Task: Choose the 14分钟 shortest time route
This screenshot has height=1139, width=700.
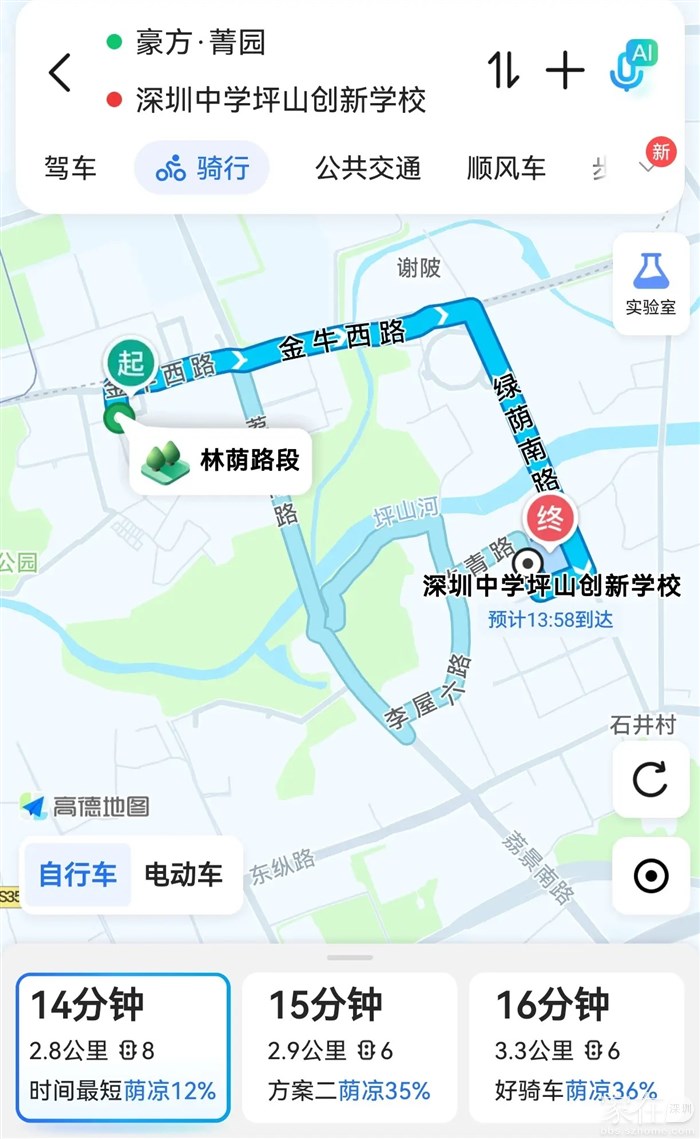Action: pyautogui.click(x=123, y=1047)
